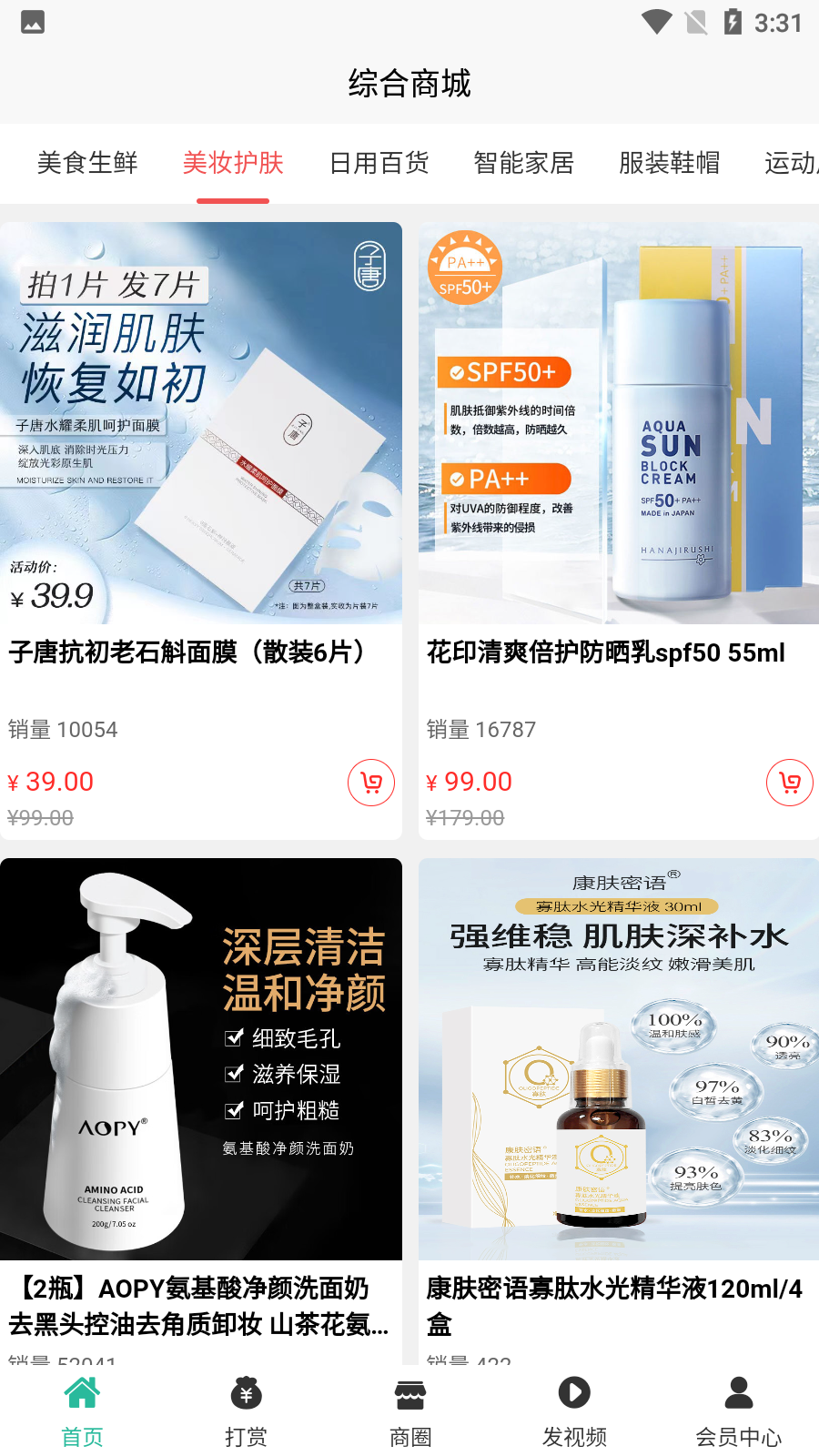View the 康肤密语寡肽水光精华液 product
This screenshot has width=819, height=1456.
pyautogui.click(x=619, y=1110)
